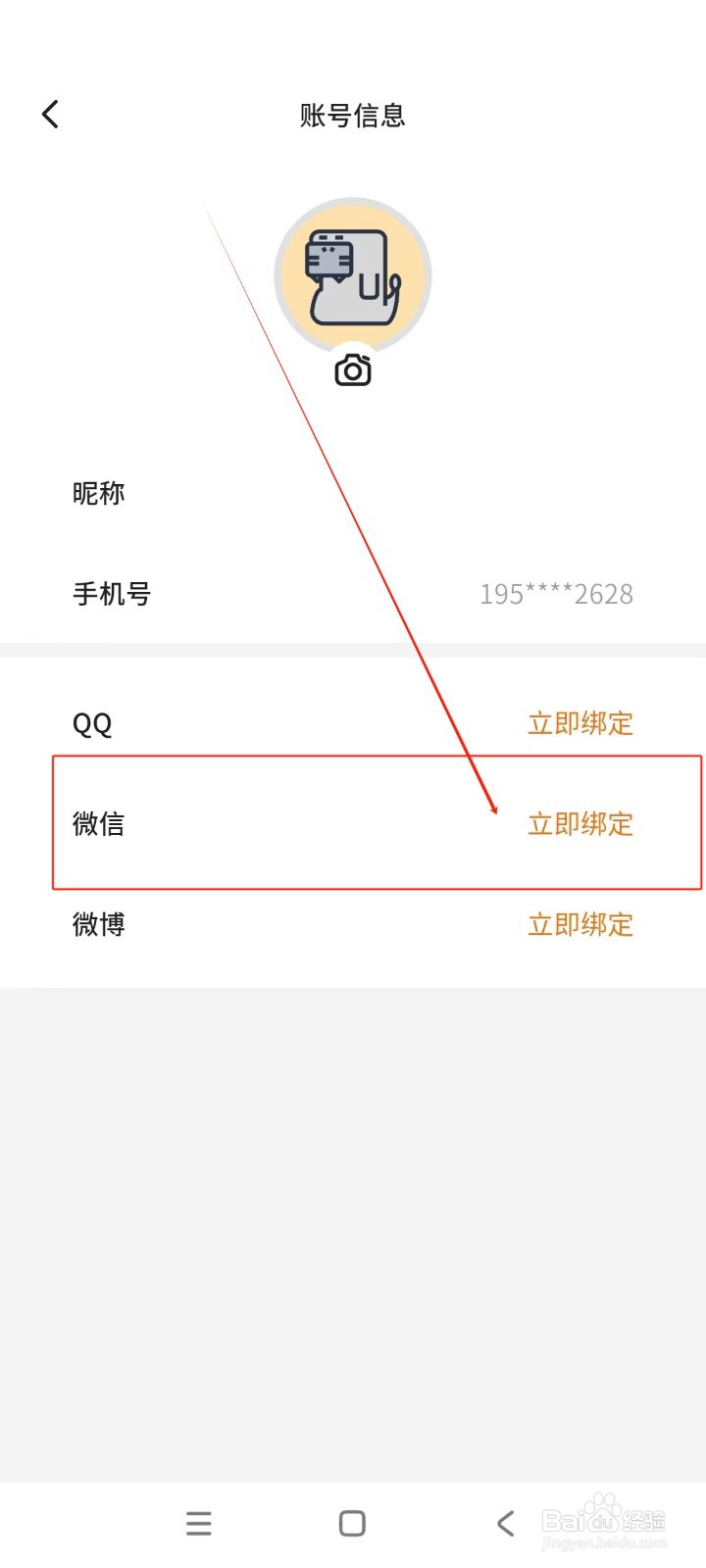Tap the 账号信息 page title

pyautogui.click(x=352, y=116)
